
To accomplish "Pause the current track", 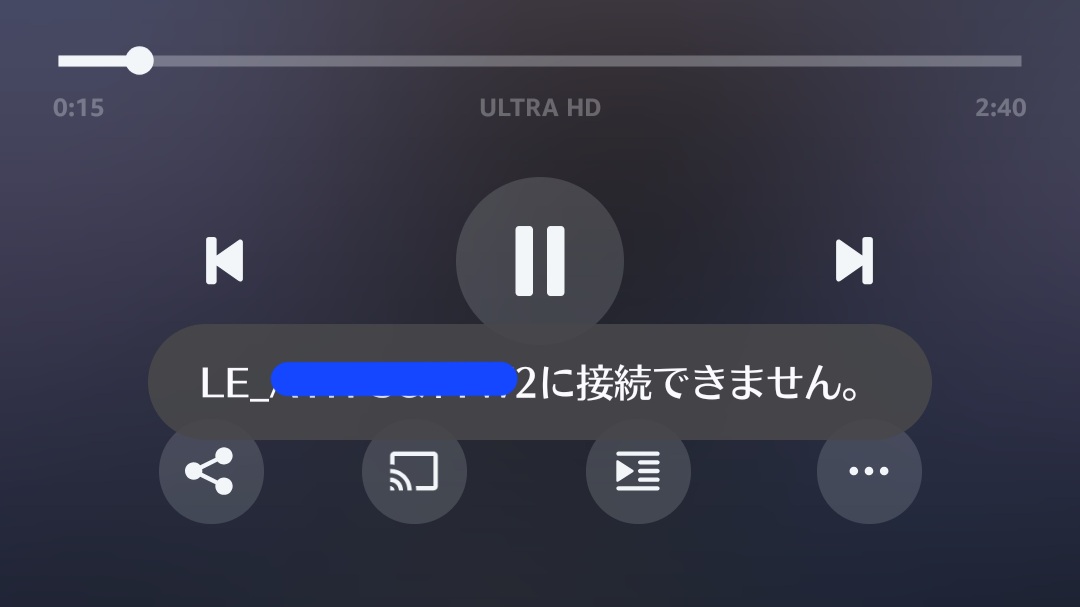I will (x=539, y=261).
